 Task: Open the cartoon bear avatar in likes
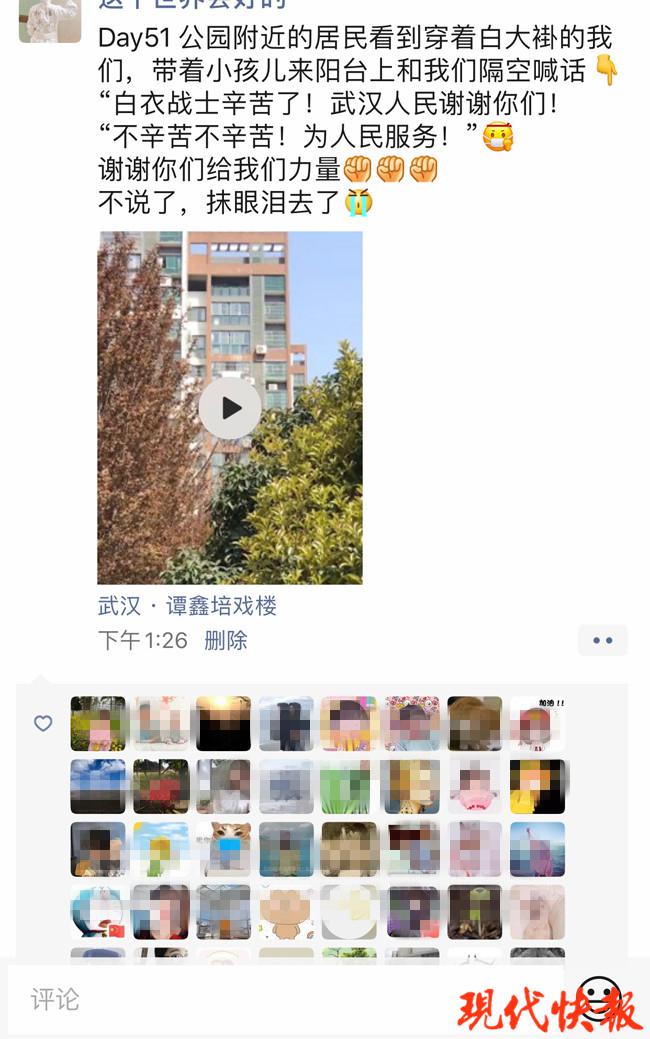point(286,911)
